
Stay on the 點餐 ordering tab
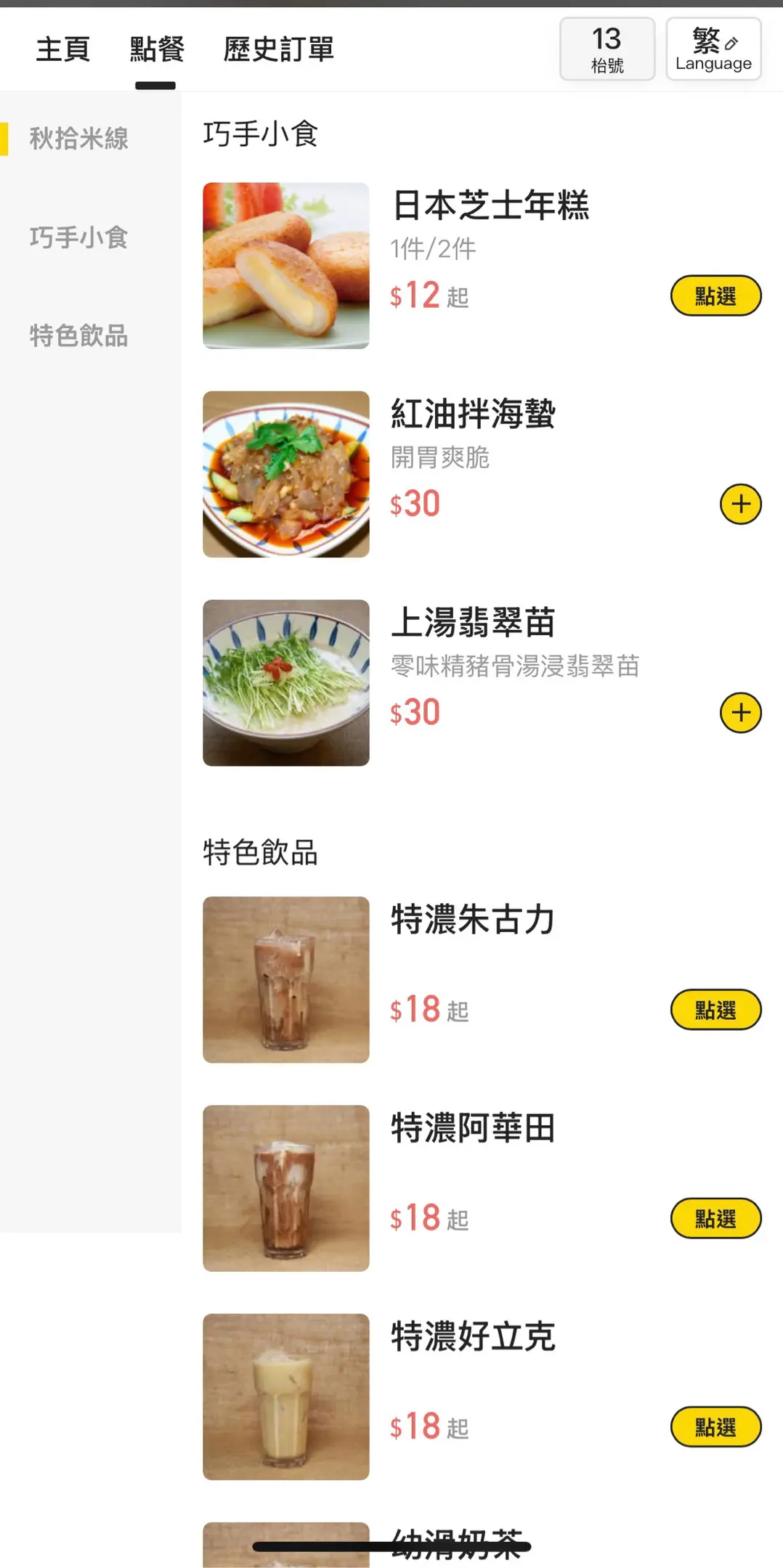(156, 49)
